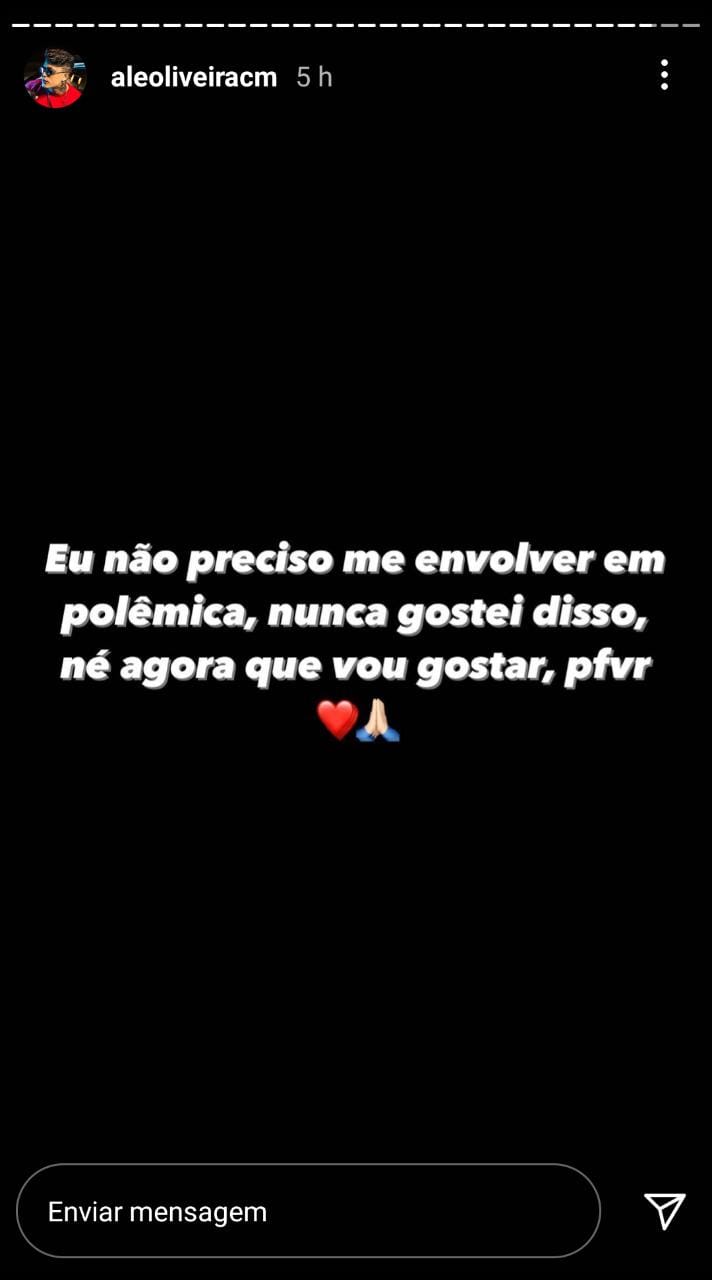The height and width of the screenshot is (1280, 712).
Task: Share this story via paper plane icon
Action: click(x=664, y=1211)
